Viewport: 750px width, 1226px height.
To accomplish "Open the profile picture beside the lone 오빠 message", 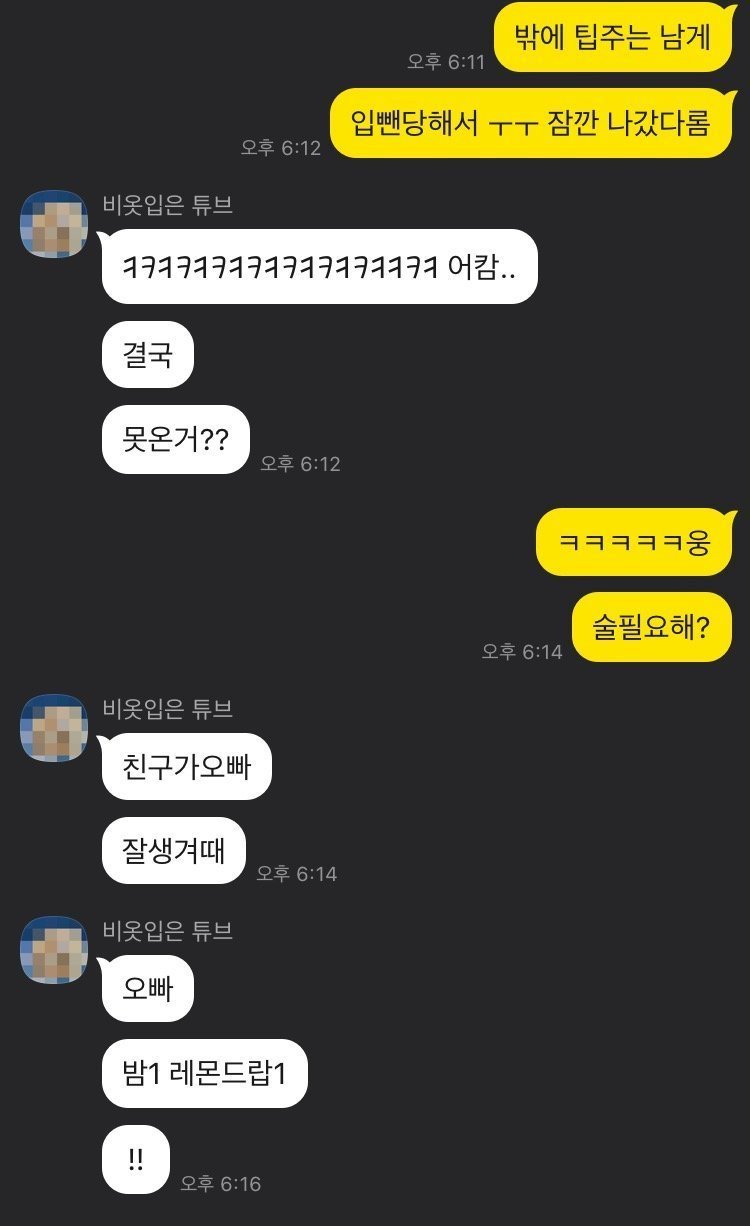I will point(53,949).
